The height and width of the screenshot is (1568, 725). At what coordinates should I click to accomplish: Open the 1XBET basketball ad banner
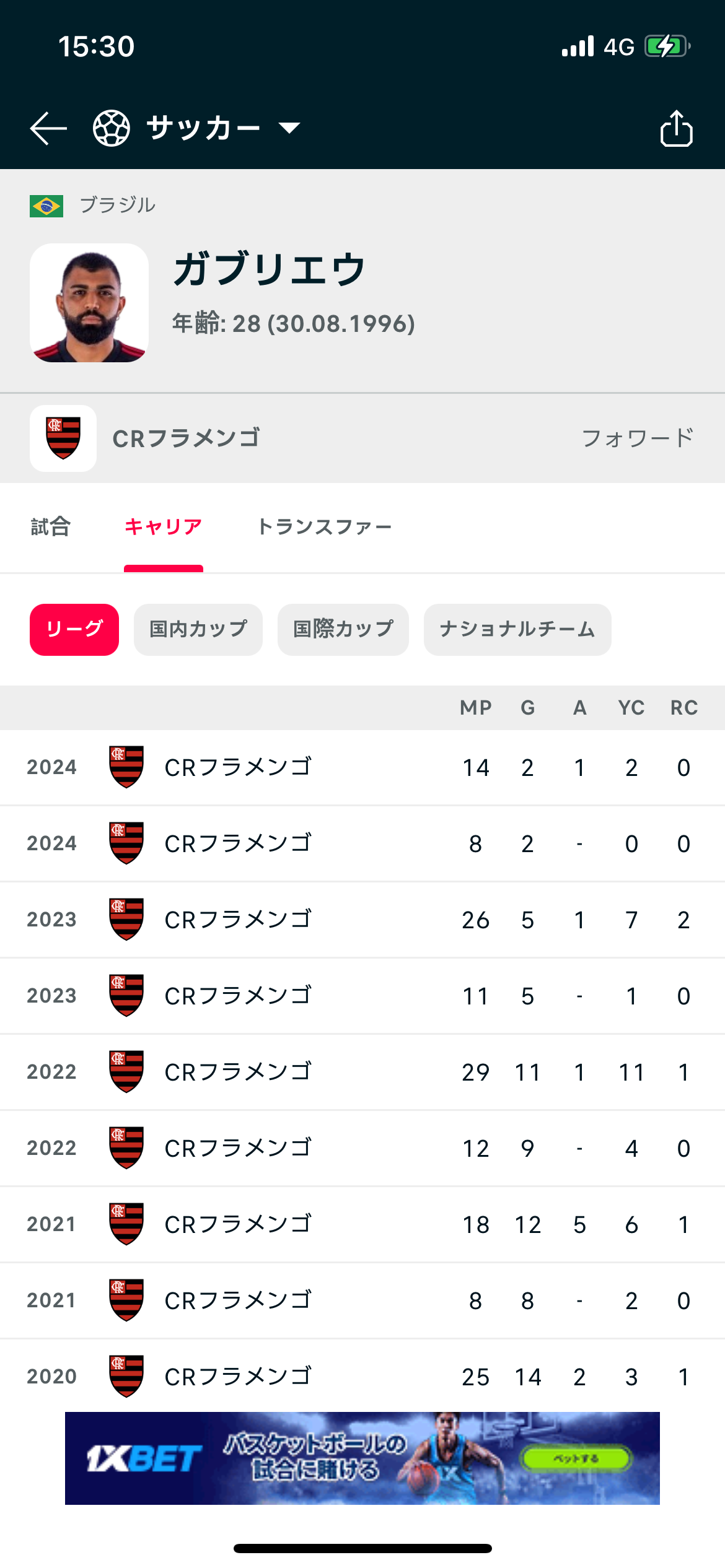(x=362, y=1458)
